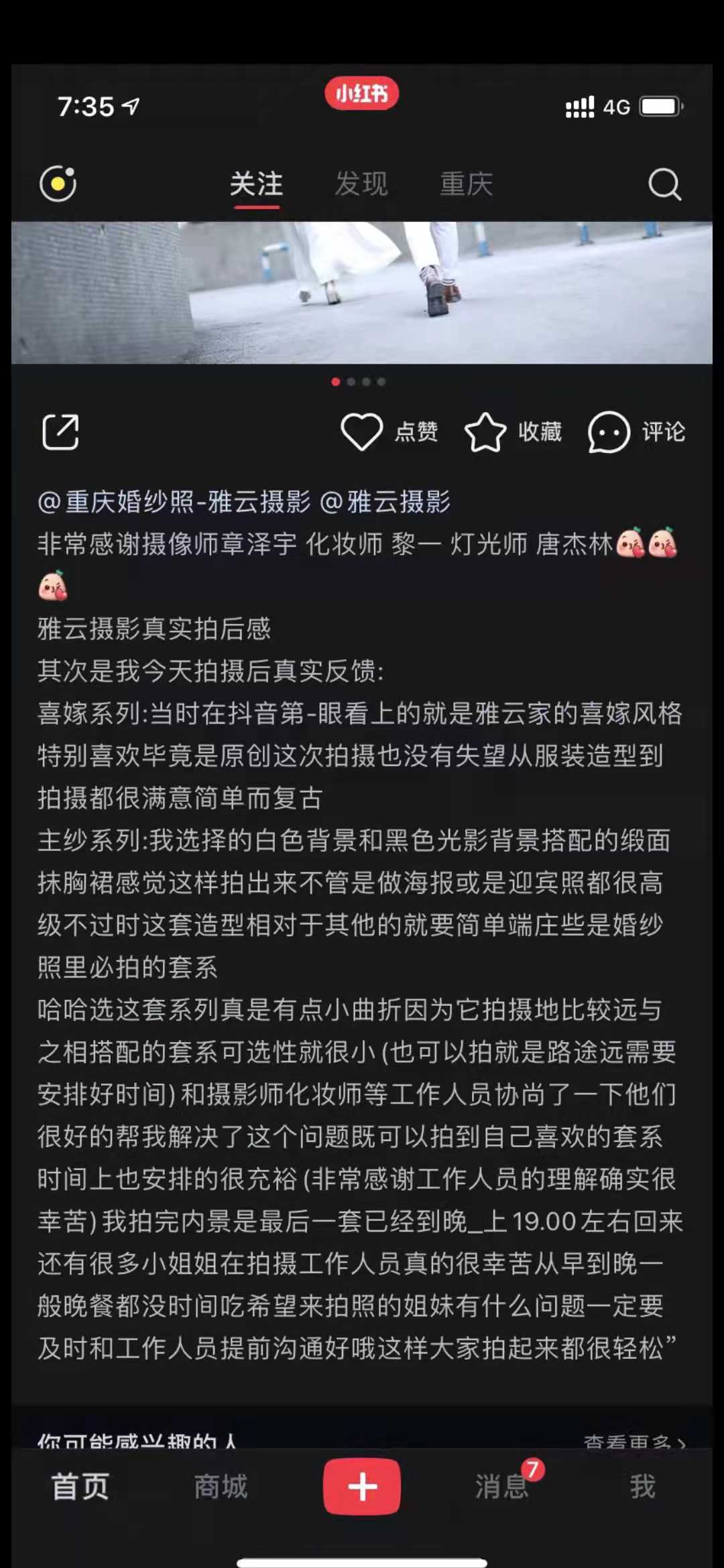The width and height of the screenshot is (724, 1568).
Task: Open 评论 comments for this post
Action: [x=636, y=432]
